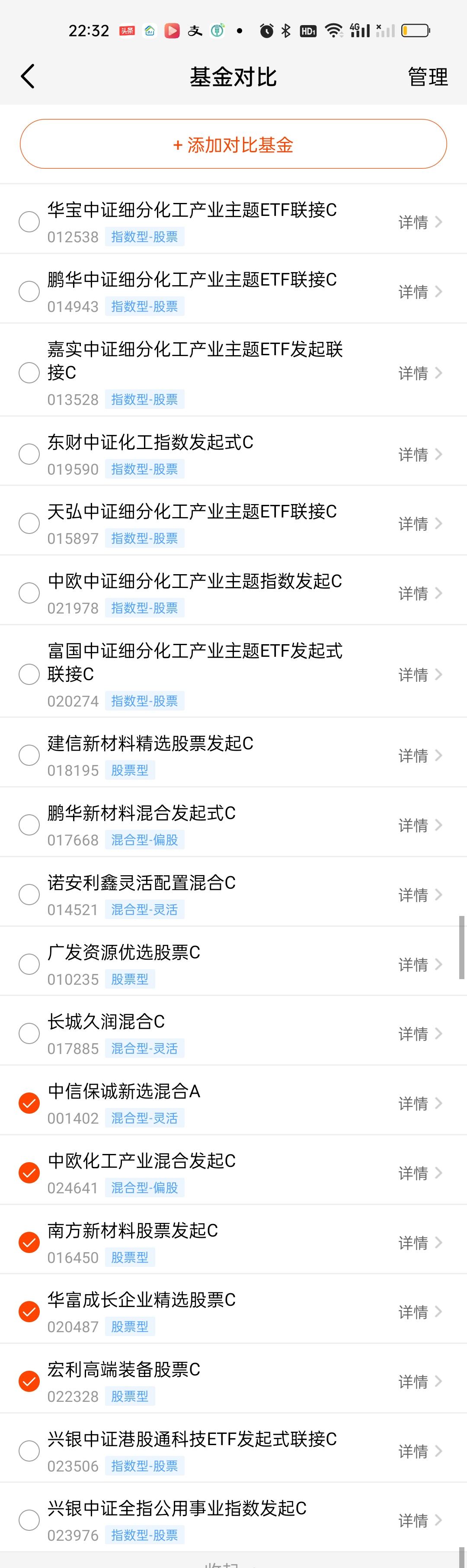Uncheck 中信保诚新选混合A
467x1568 pixels.
click(29, 1103)
